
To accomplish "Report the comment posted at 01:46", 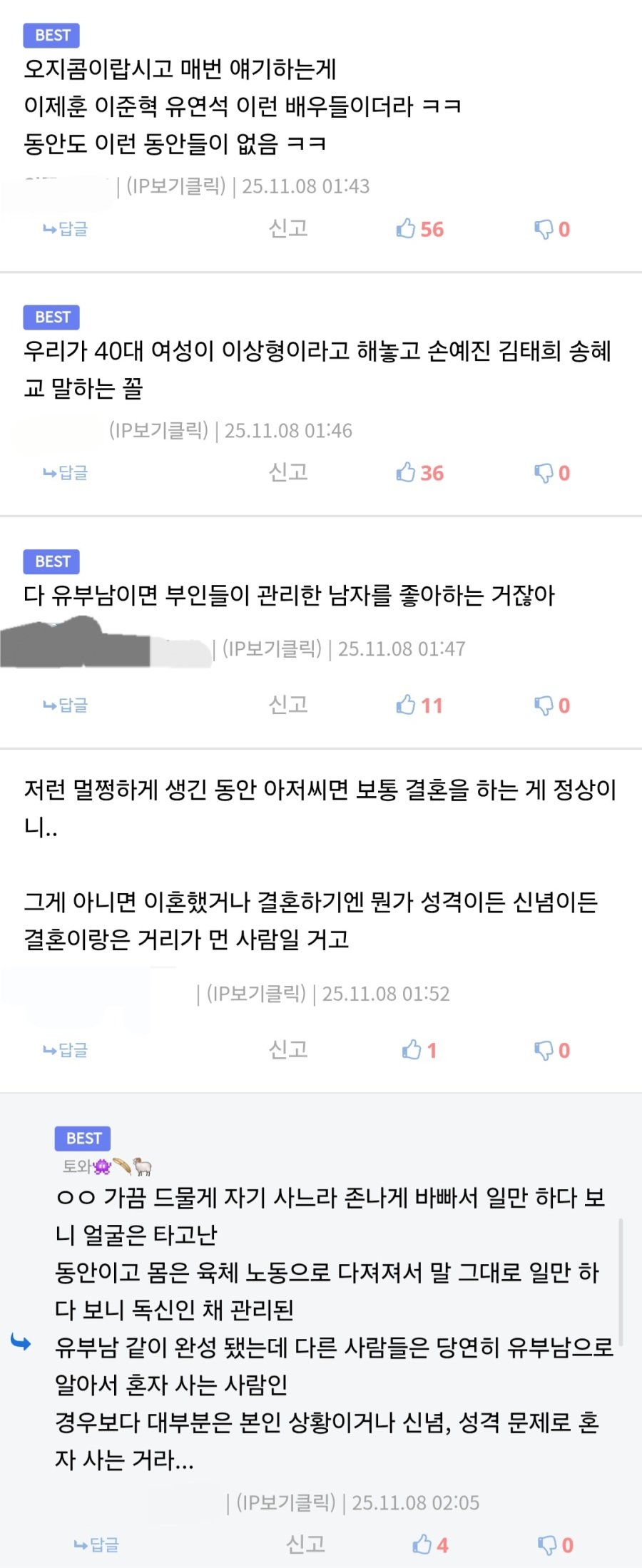I will pyautogui.click(x=288, y=472).
